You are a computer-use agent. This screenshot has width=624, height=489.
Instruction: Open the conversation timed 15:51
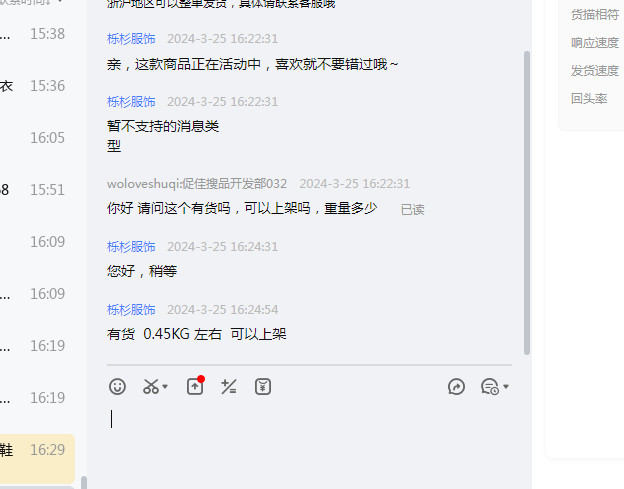[40, 190]
